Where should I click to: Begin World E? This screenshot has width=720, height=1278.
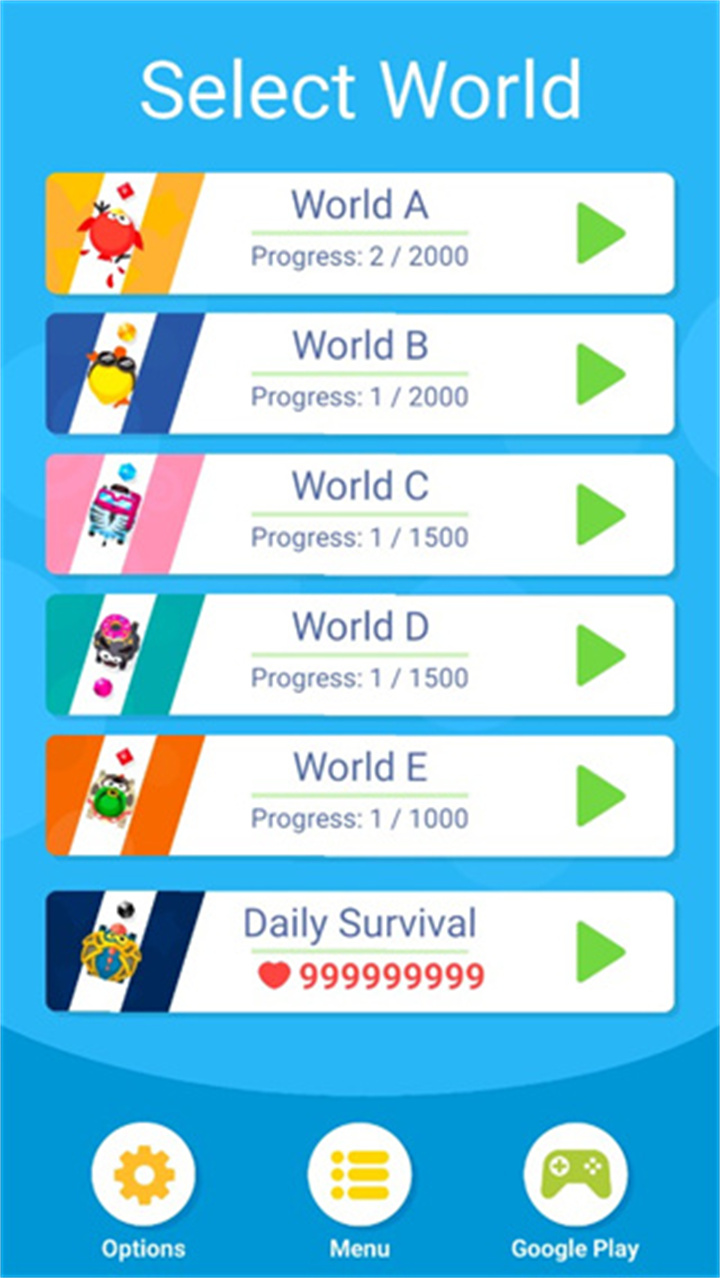(x=599, y=796)
